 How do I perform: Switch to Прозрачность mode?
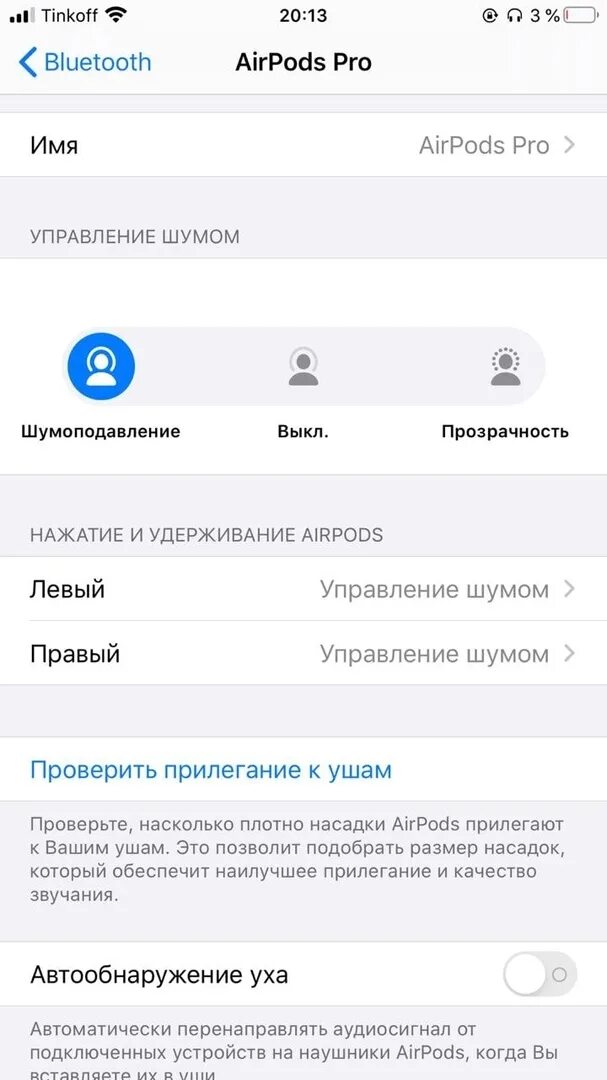(505, 367)
